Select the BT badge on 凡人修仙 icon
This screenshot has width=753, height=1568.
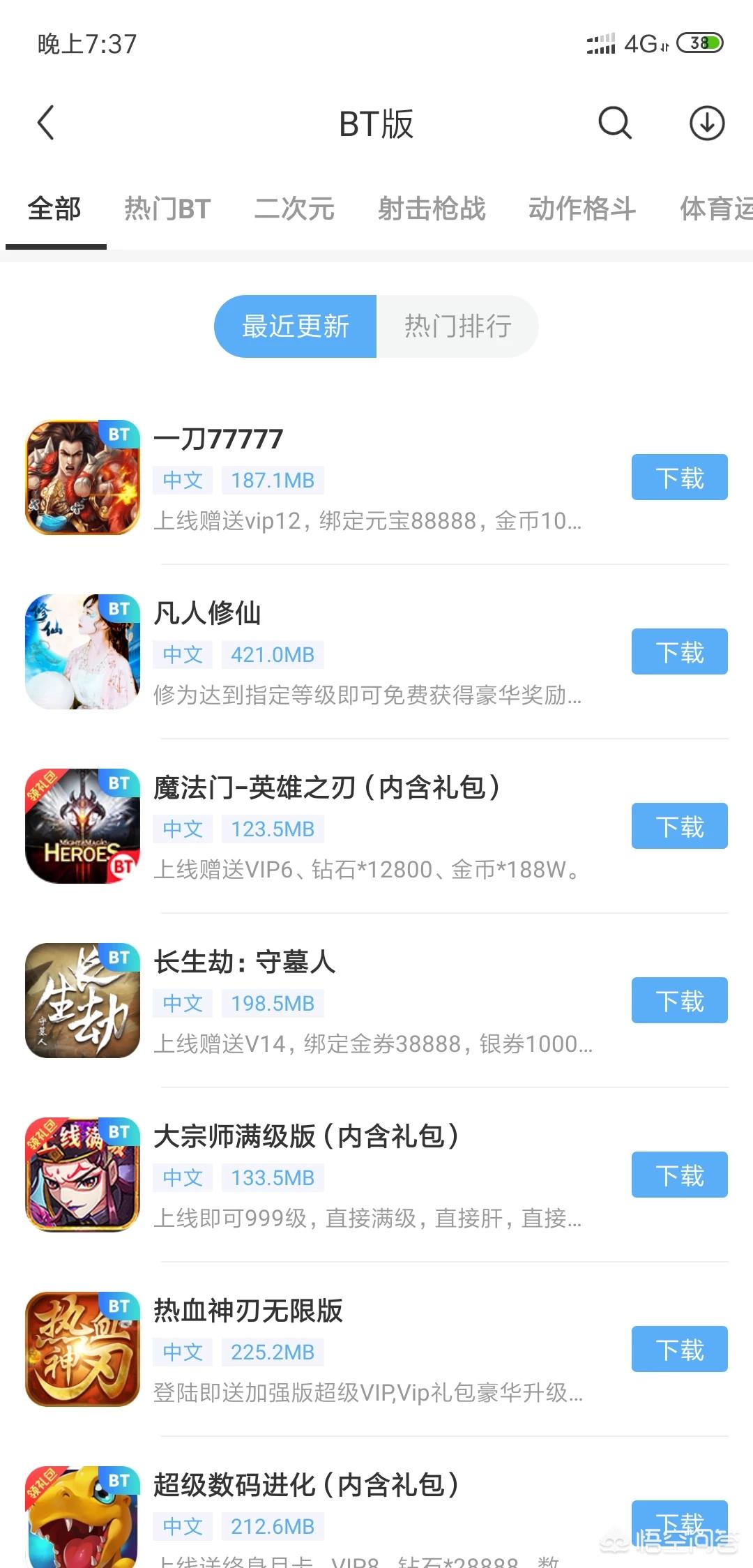pyautogui.click(x=118, y=608)
